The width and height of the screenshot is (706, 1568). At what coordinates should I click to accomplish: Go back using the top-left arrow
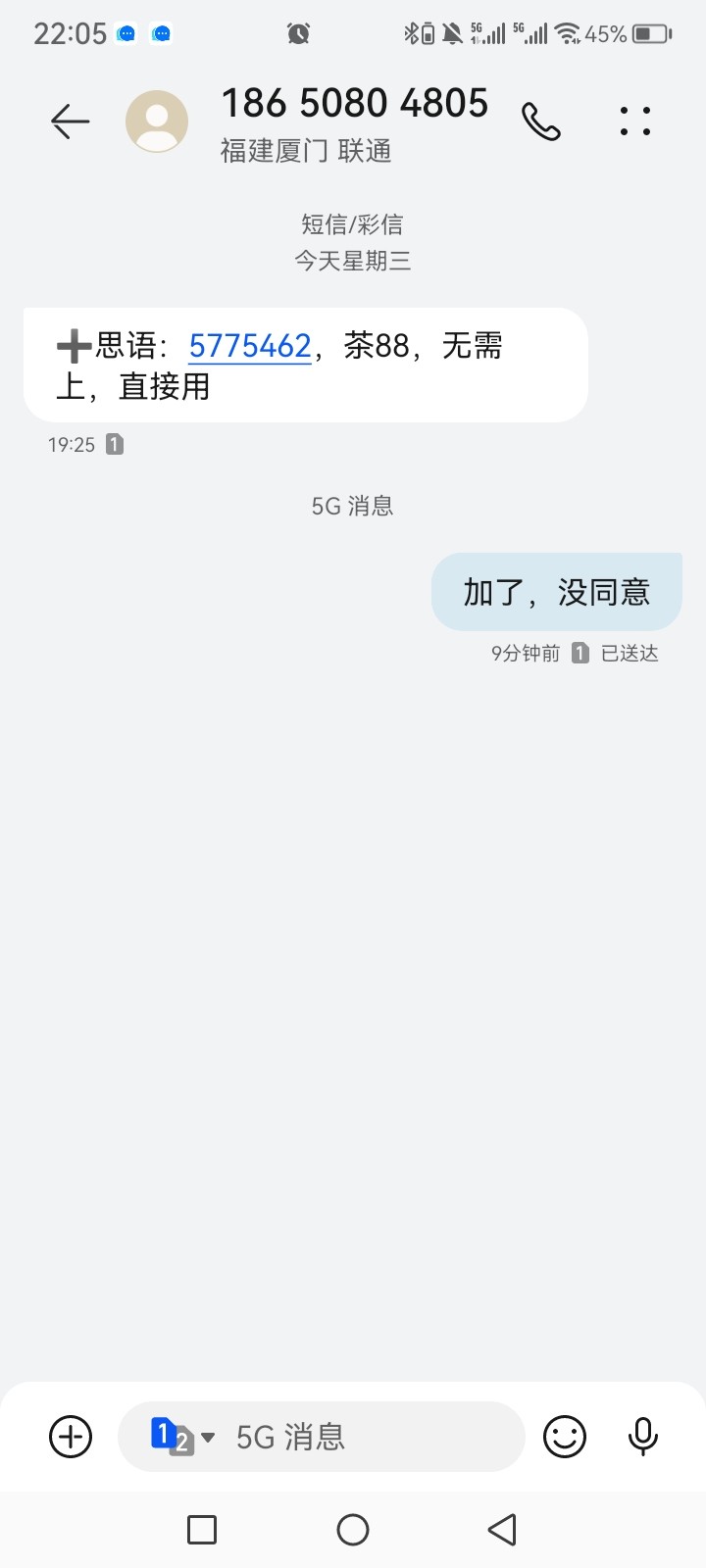(70, 122)
